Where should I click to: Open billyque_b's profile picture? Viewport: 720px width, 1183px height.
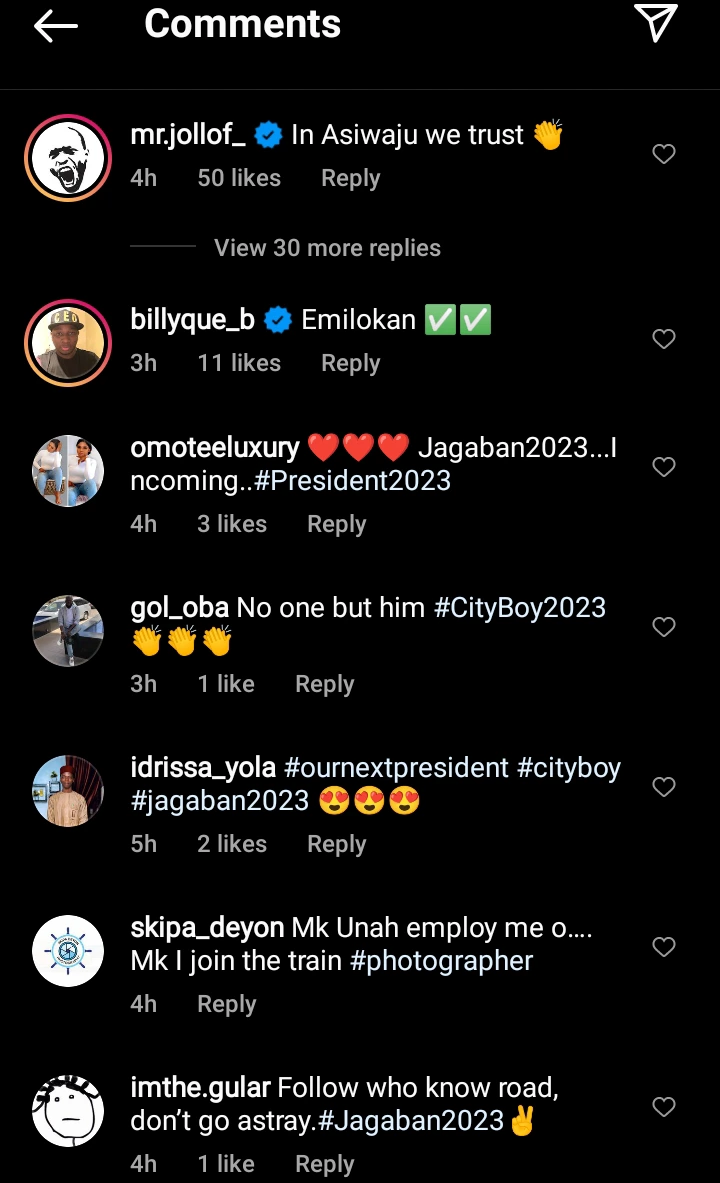[x=68, y=343]
